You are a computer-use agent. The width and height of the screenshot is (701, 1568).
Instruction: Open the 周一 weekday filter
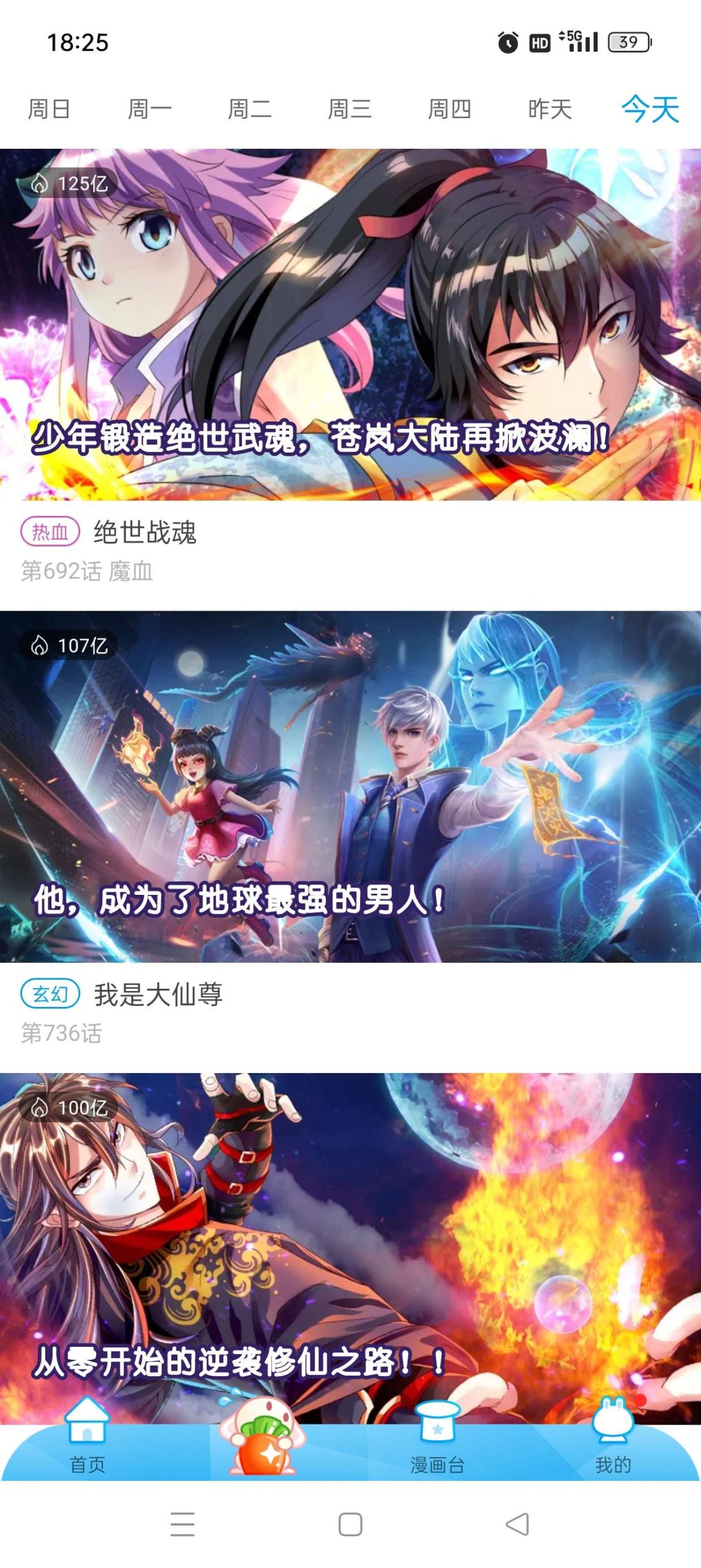tap(151, 109)
